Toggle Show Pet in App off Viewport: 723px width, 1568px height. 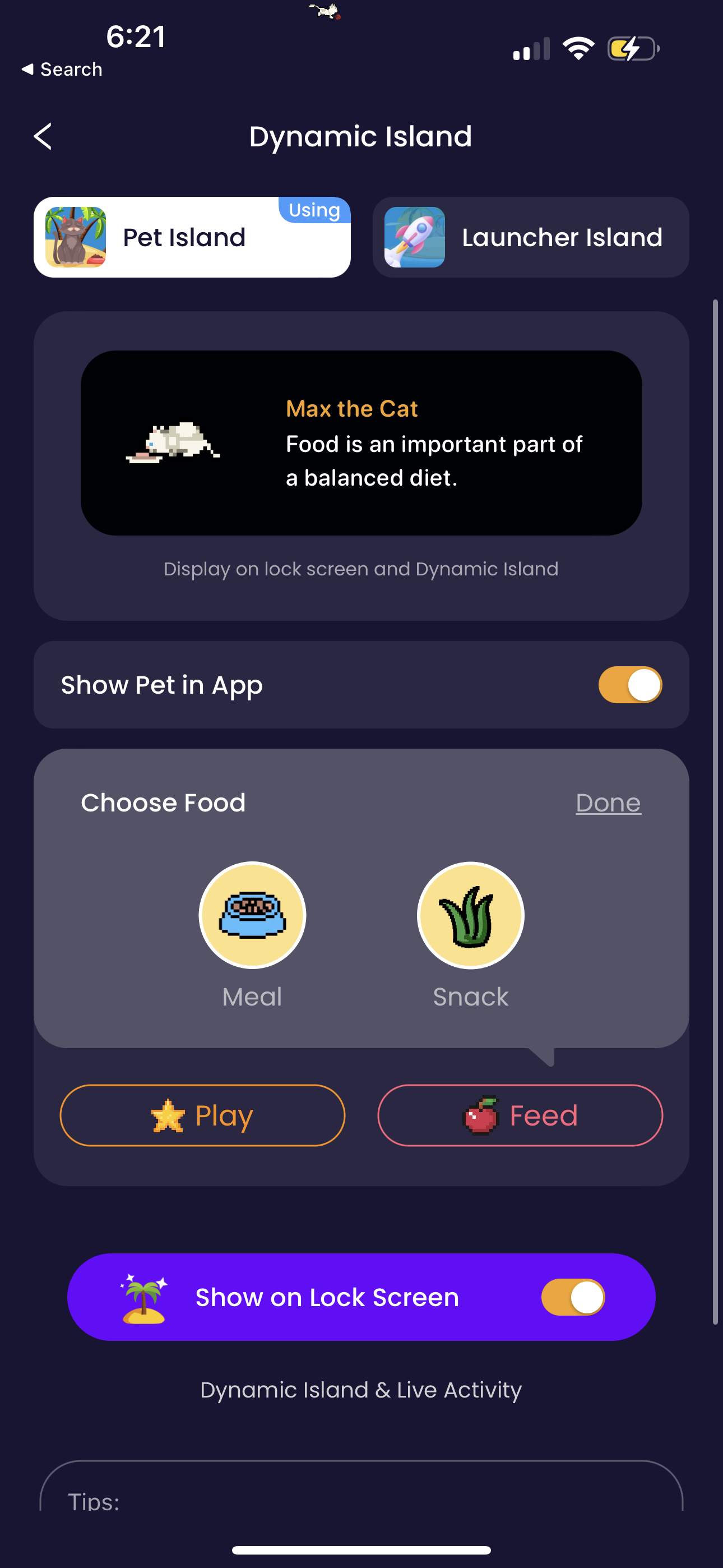pyautogui.click(x=630, y=684)
